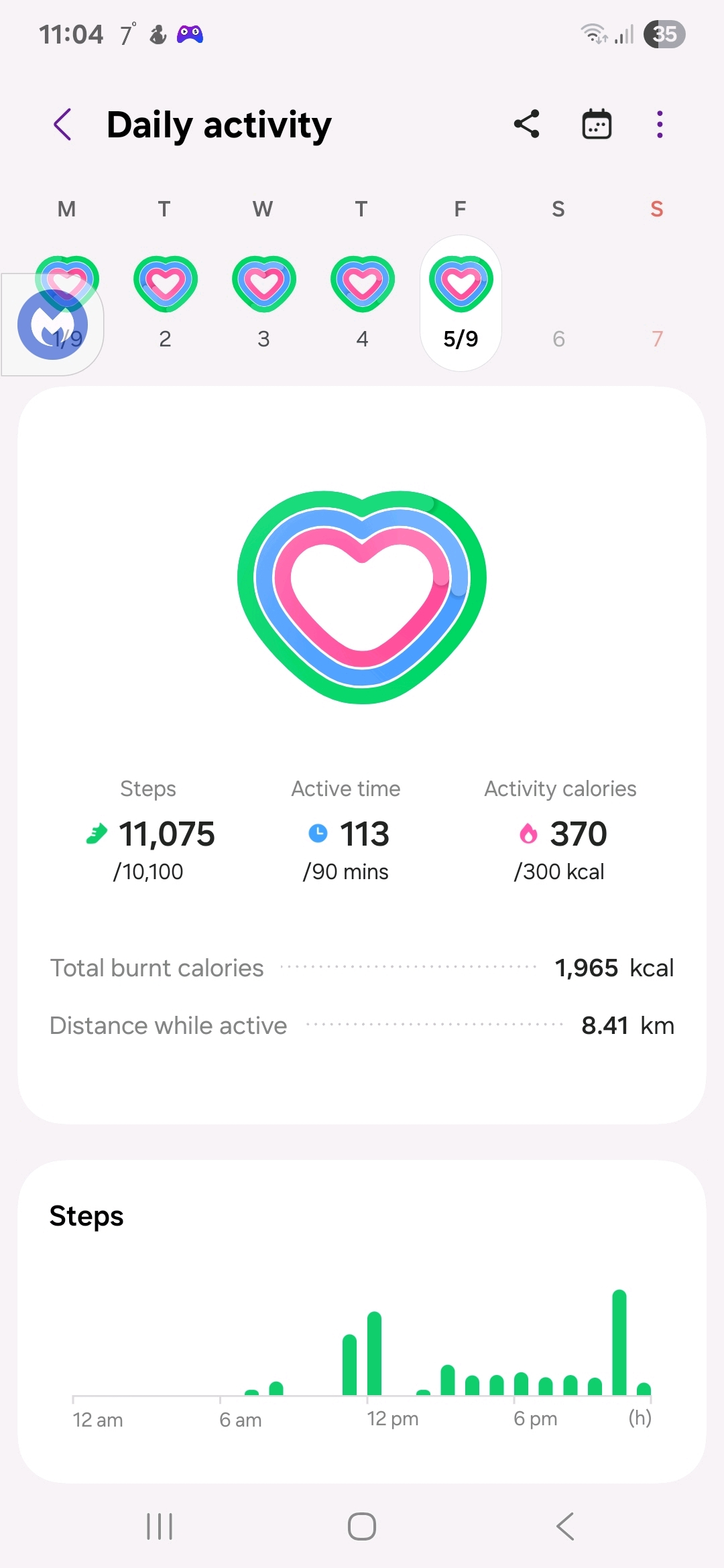724x1568 pixels.
Task: Tap the floating Malwarebytes bubble
Action: coord(52,325)
